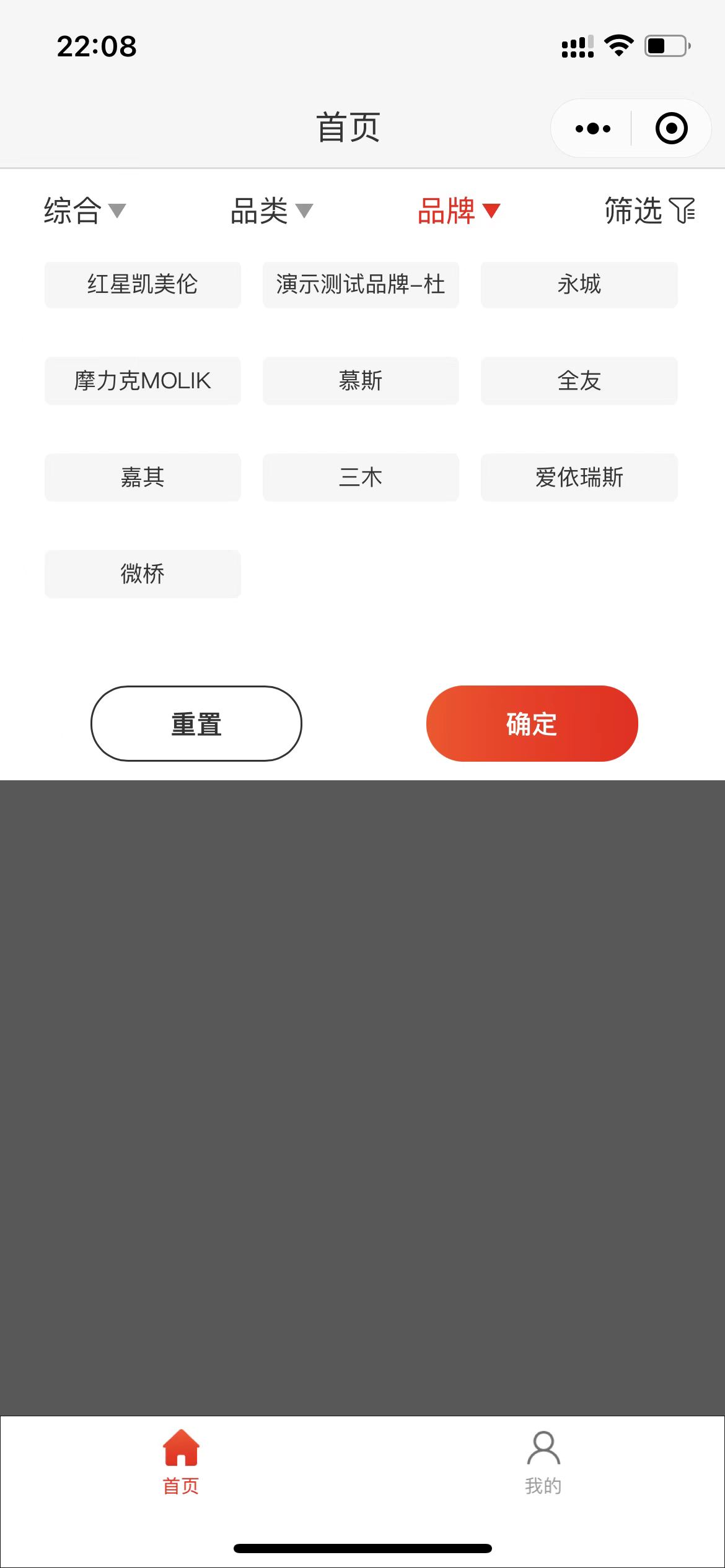Image resolution: width=725 pixels, height=1568 pixels.
Task: Expand the 品类 category dropdown
Action: [x=271, y=211]
